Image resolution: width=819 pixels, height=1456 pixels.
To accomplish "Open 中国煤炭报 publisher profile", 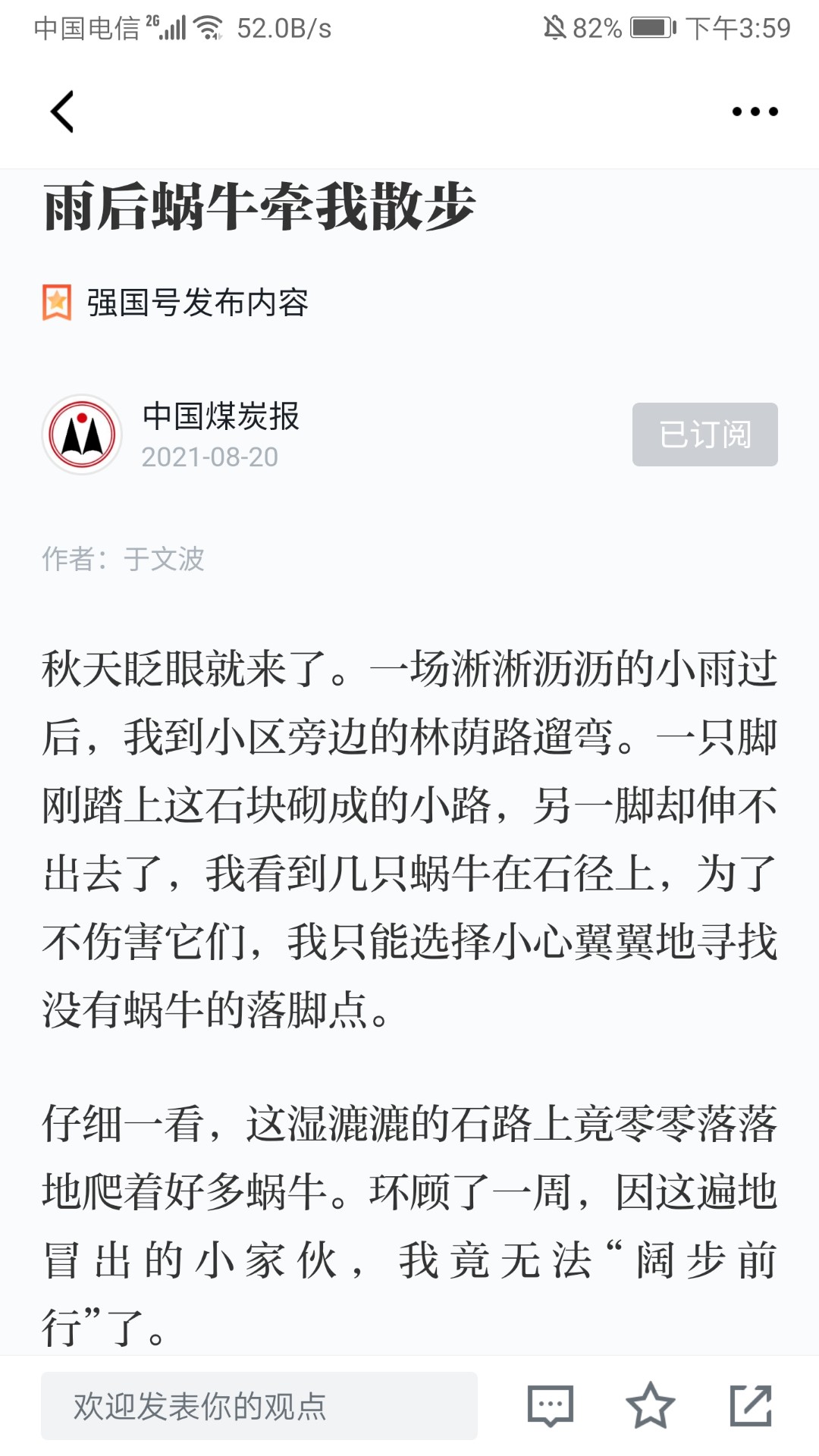I will tap(221, 416).
